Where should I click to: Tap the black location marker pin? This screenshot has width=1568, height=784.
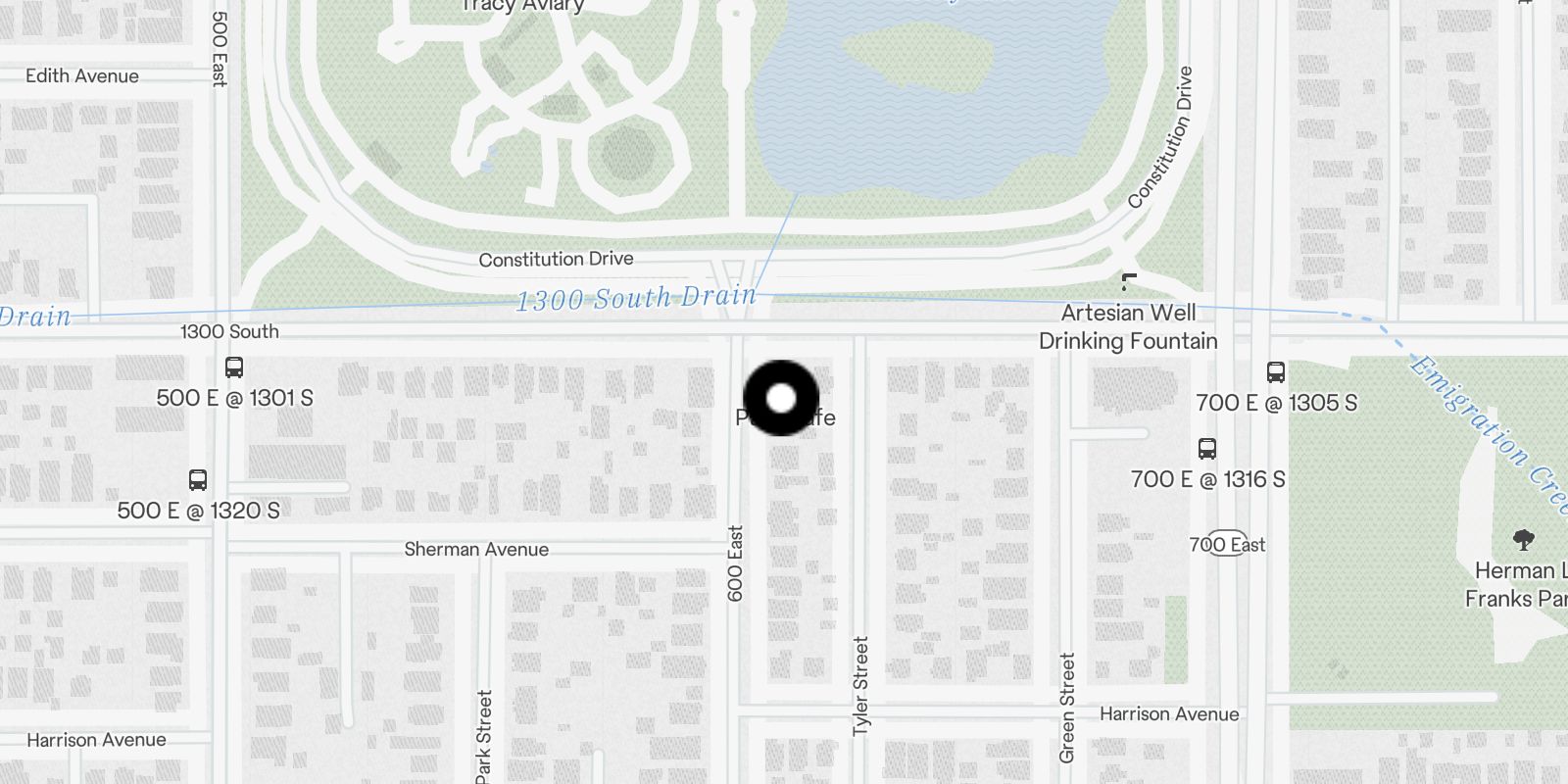coord(781,398)
